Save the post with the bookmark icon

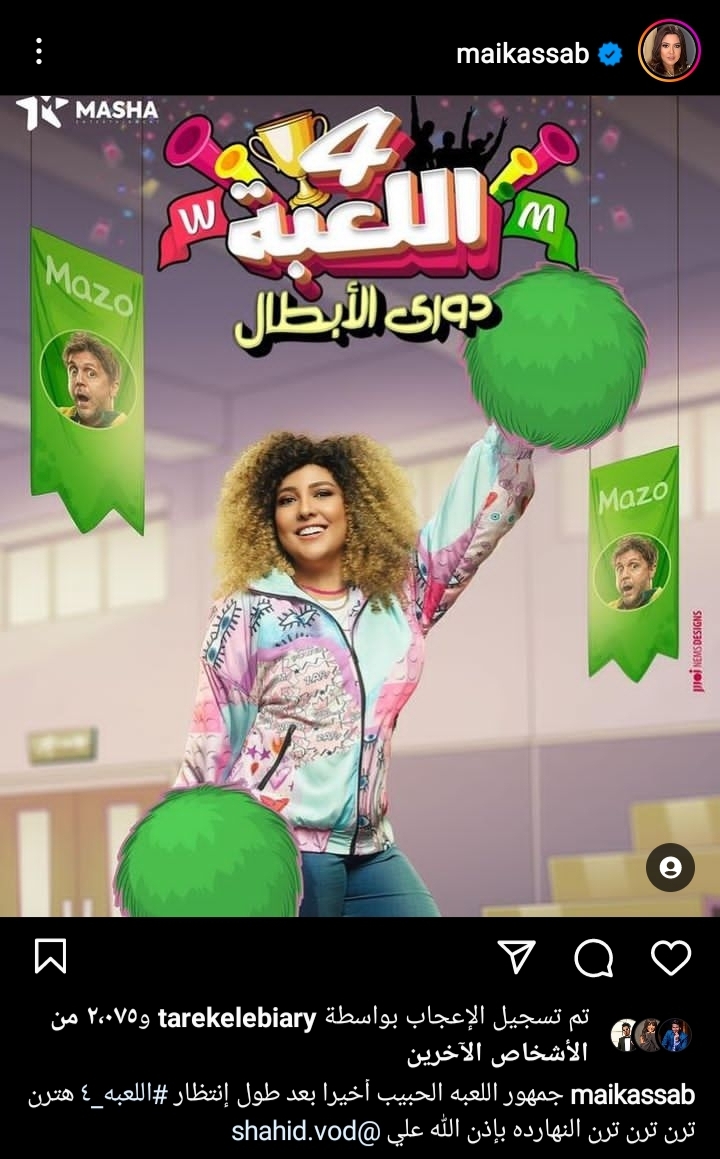[50, 957]
